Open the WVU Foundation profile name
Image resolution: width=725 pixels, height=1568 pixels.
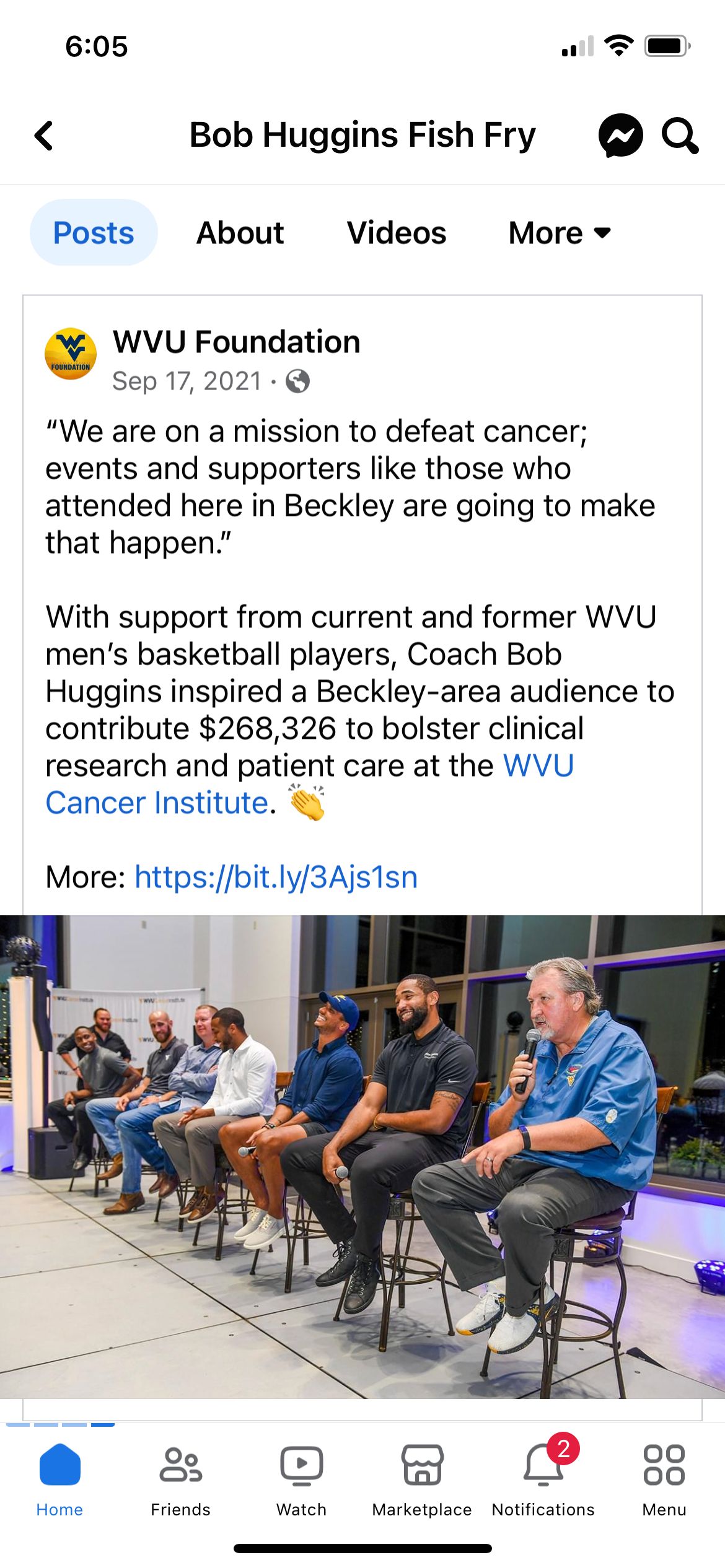pos(236,342)
